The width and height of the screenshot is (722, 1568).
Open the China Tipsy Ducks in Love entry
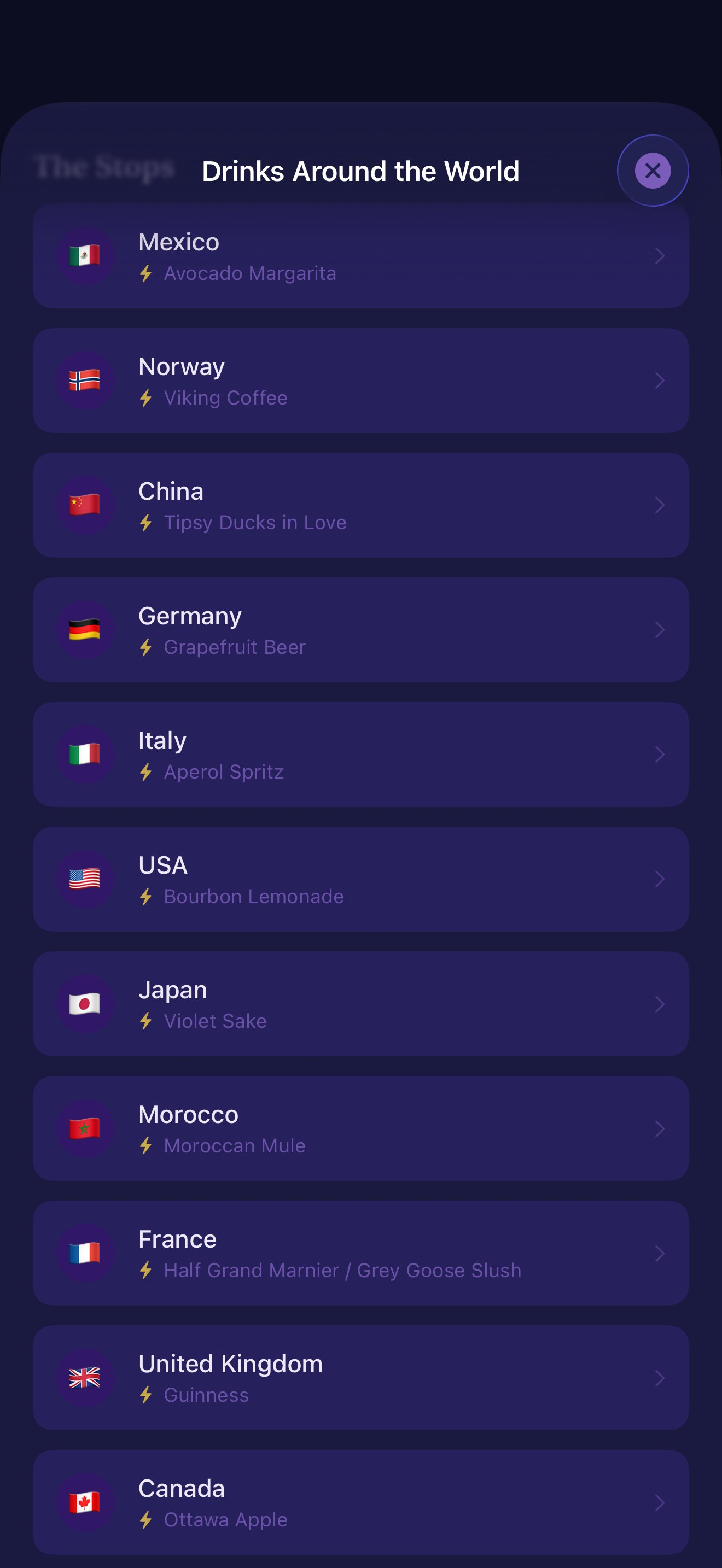(361, 505)
